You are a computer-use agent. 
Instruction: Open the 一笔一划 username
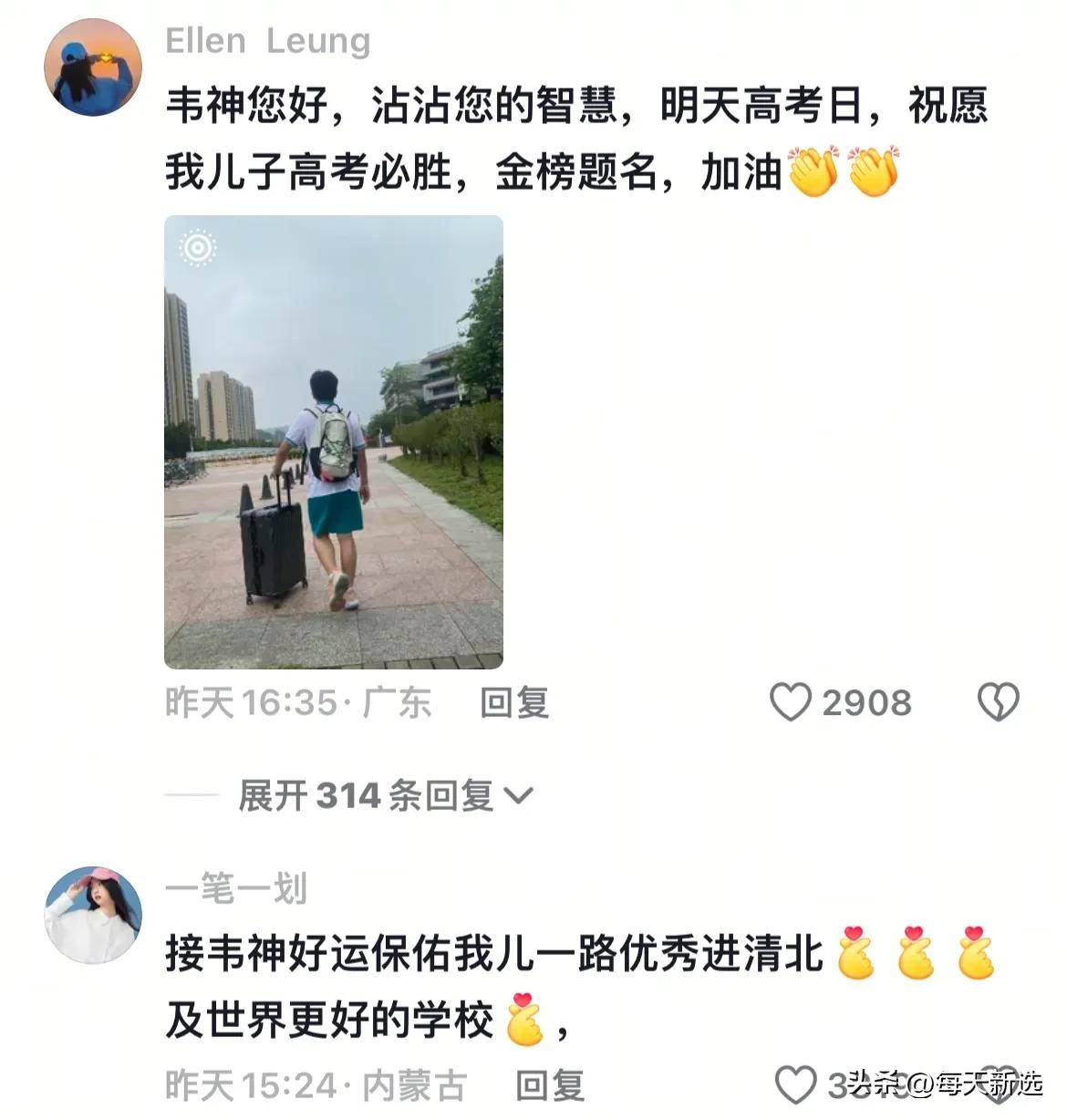[x=235, y=887]
